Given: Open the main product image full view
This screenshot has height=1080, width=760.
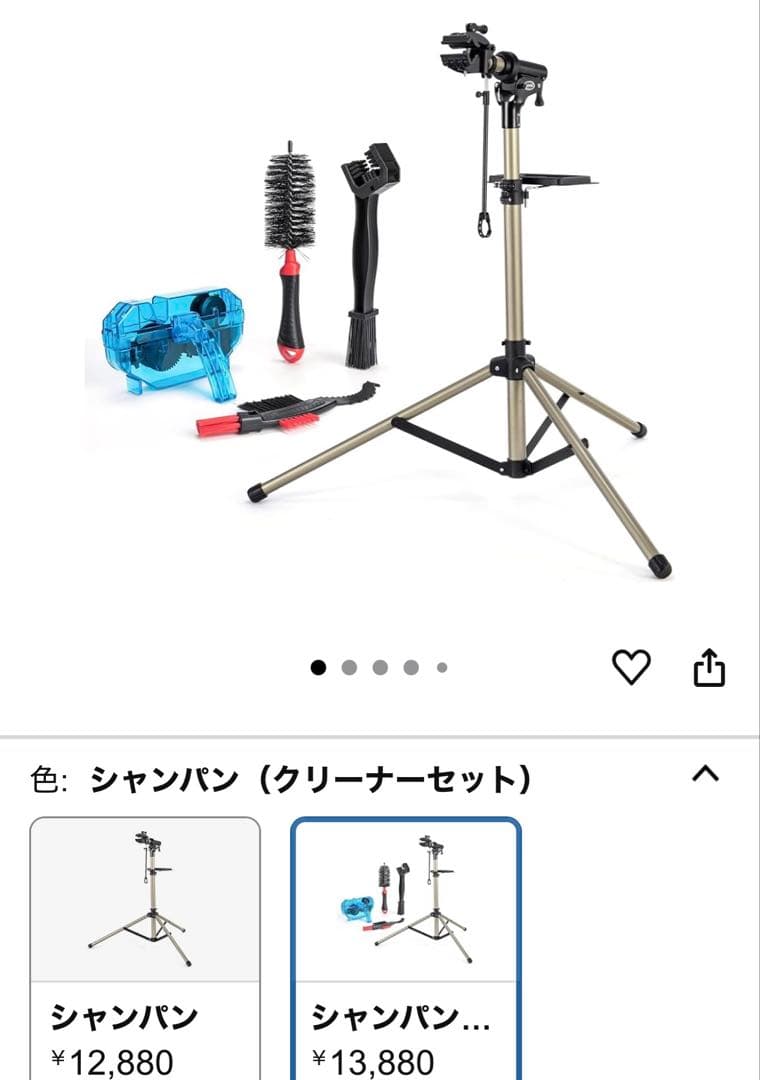Looking at the screenshot, I should tap(380, 300).
